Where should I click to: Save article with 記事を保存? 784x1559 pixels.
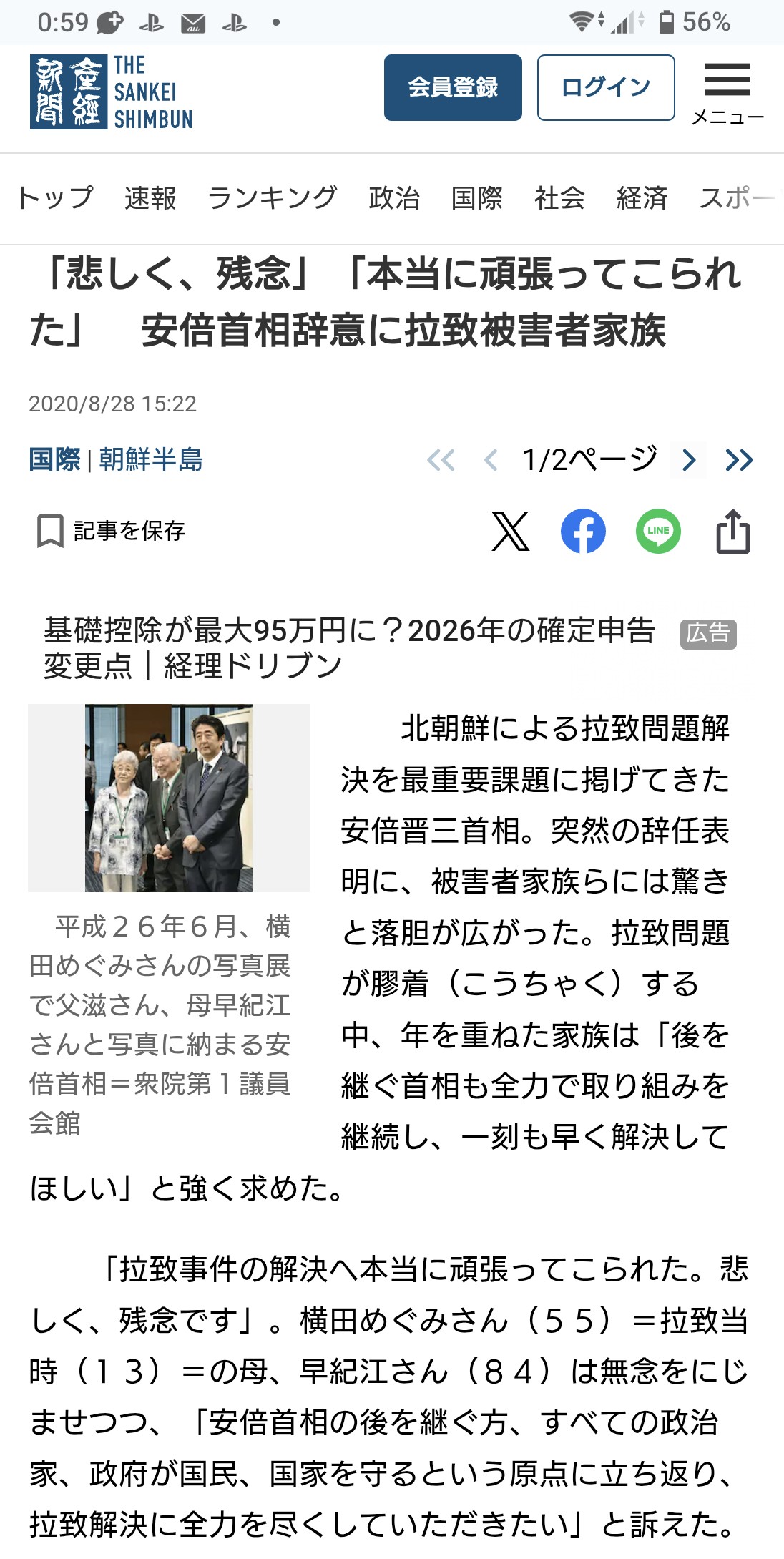tap(111, 531)
